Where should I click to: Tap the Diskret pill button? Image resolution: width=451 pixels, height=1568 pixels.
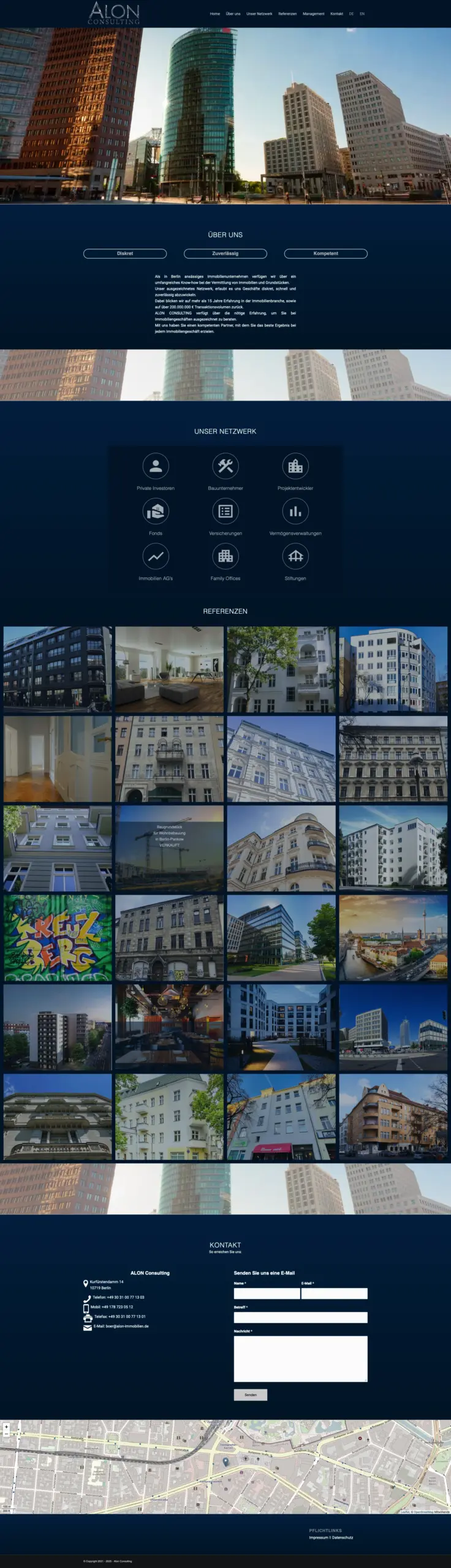pos(125,254)
